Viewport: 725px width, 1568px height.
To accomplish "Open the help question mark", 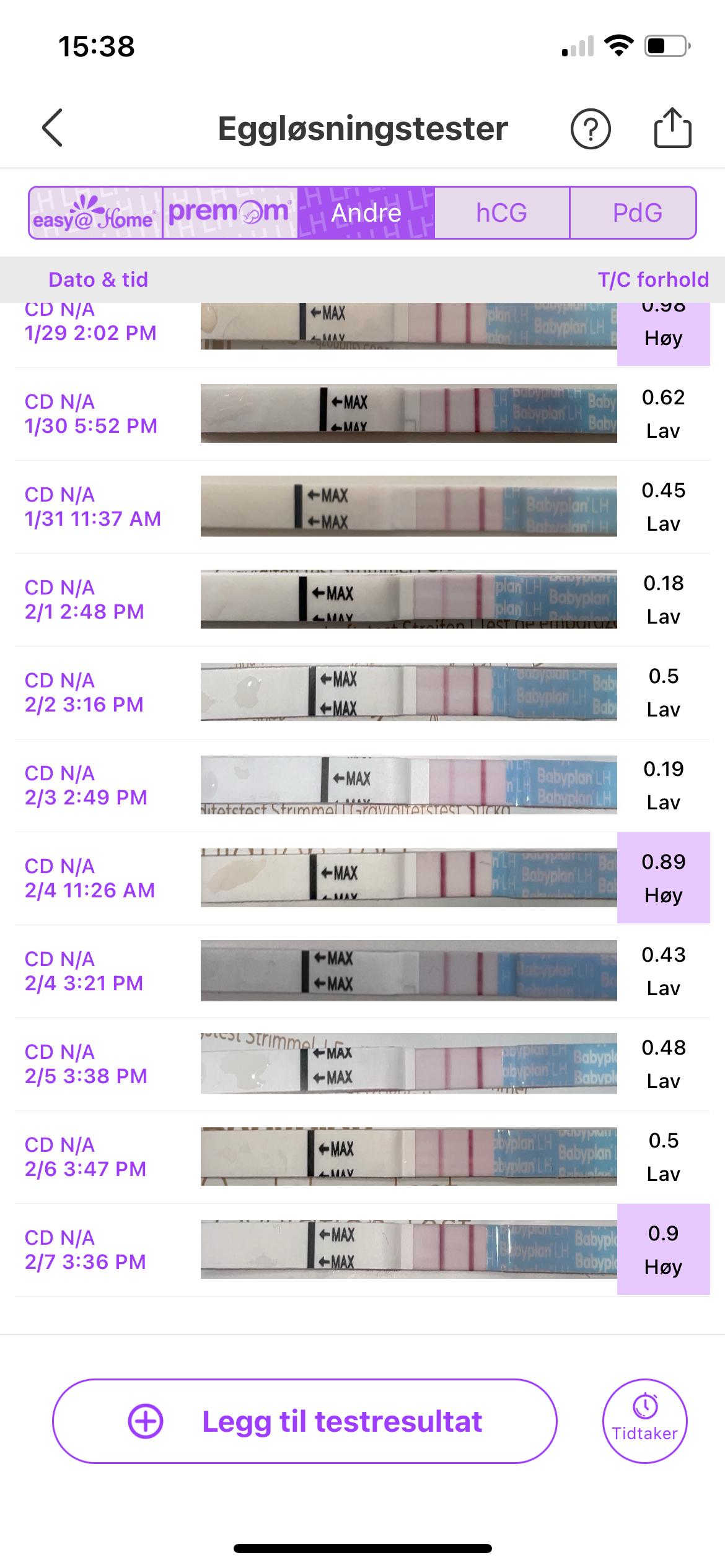I will pyautogui.click(x=590, y=129).
